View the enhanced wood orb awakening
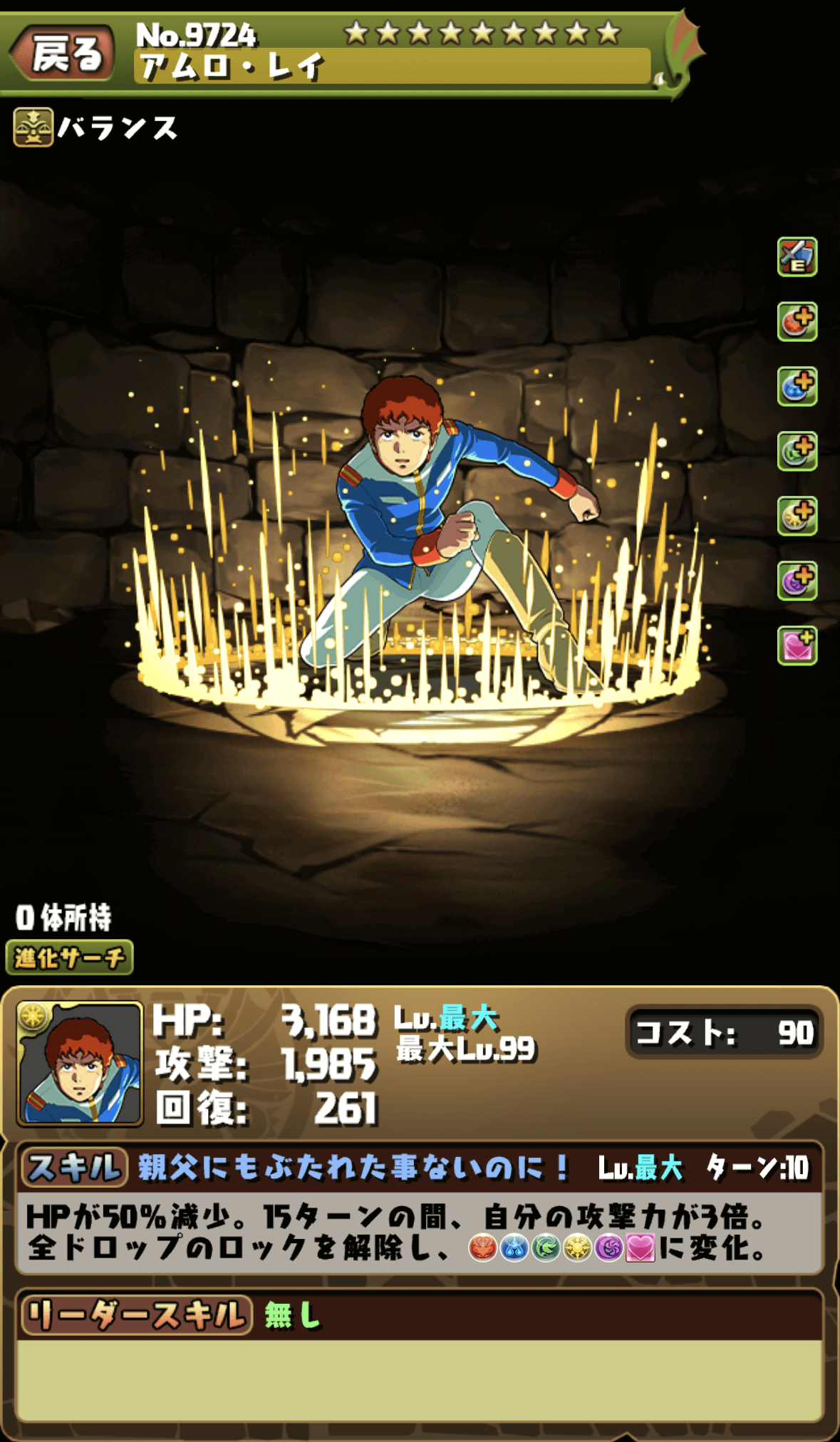 [797, 452]
